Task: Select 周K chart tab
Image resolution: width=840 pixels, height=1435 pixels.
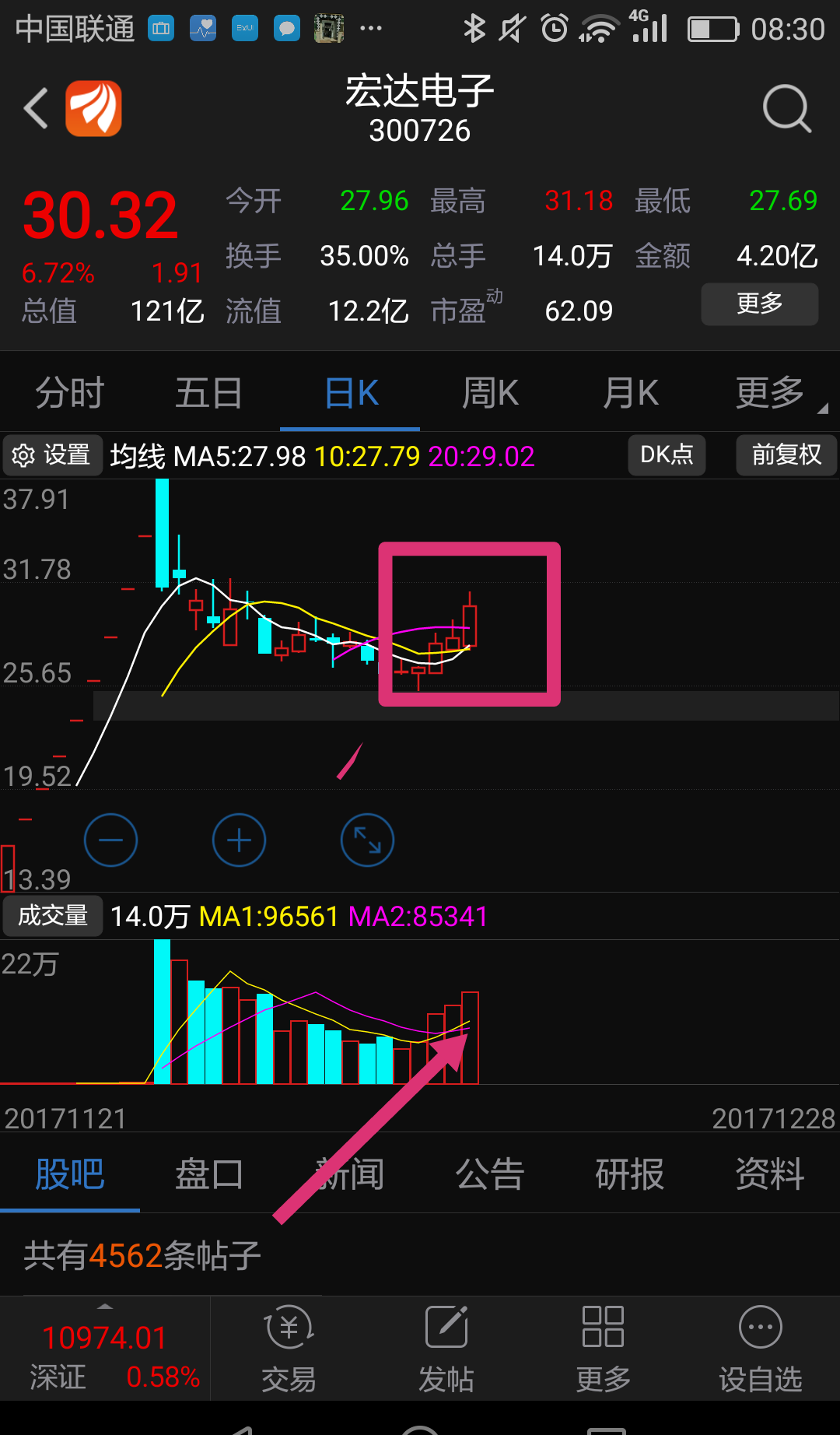Action: pos(490,392)
